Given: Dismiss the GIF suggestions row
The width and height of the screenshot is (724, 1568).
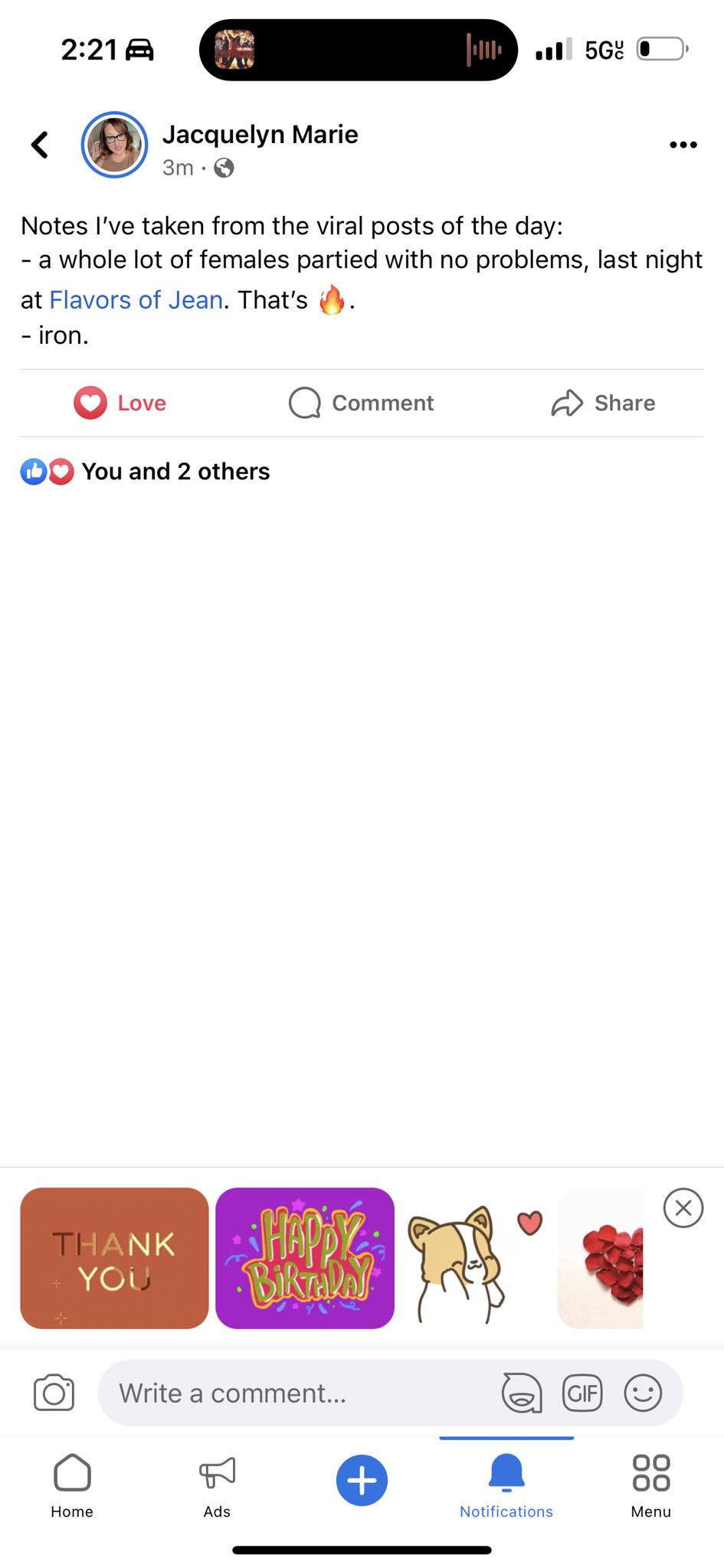Looking at the screenshot, I should (683, 1208).
